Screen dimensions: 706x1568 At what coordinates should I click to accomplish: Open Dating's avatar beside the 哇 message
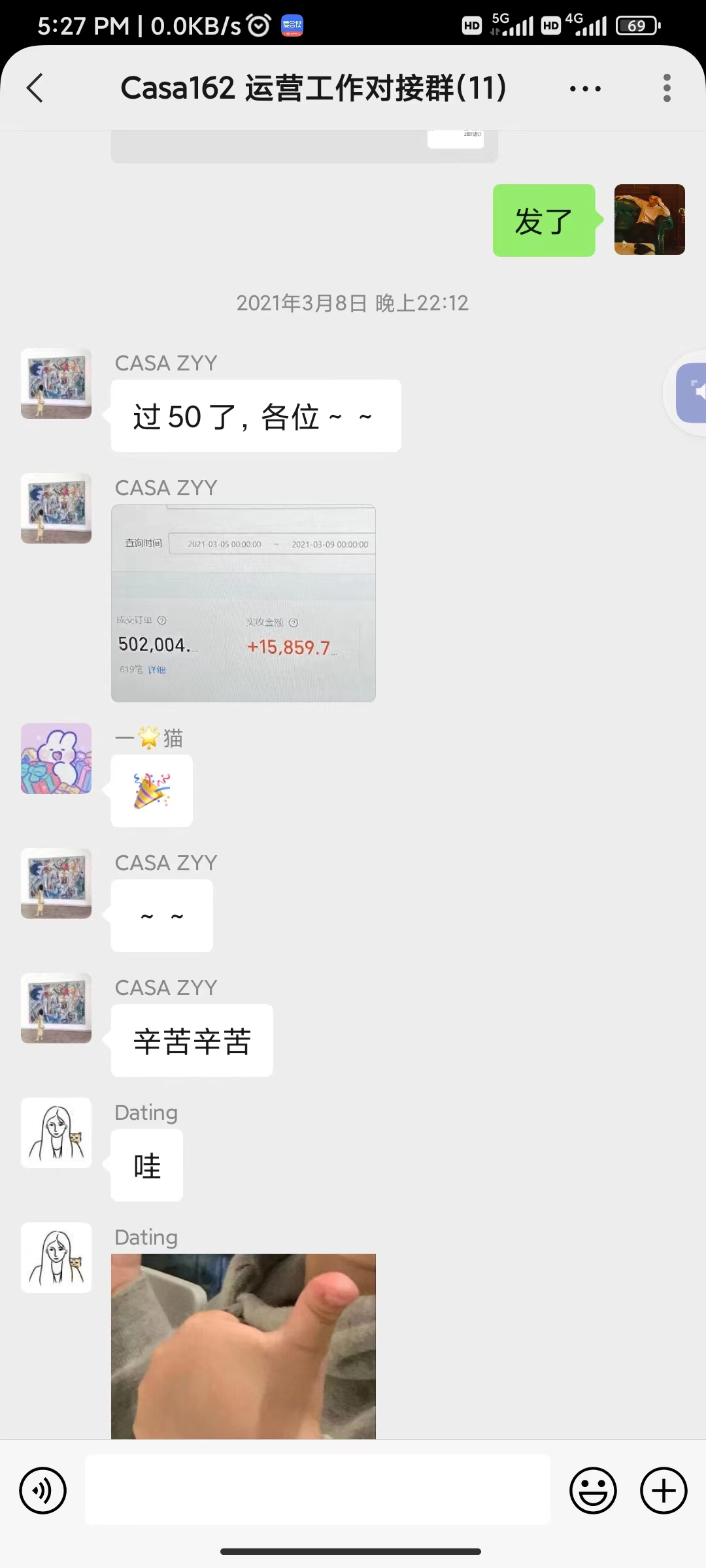point(56,1133)
